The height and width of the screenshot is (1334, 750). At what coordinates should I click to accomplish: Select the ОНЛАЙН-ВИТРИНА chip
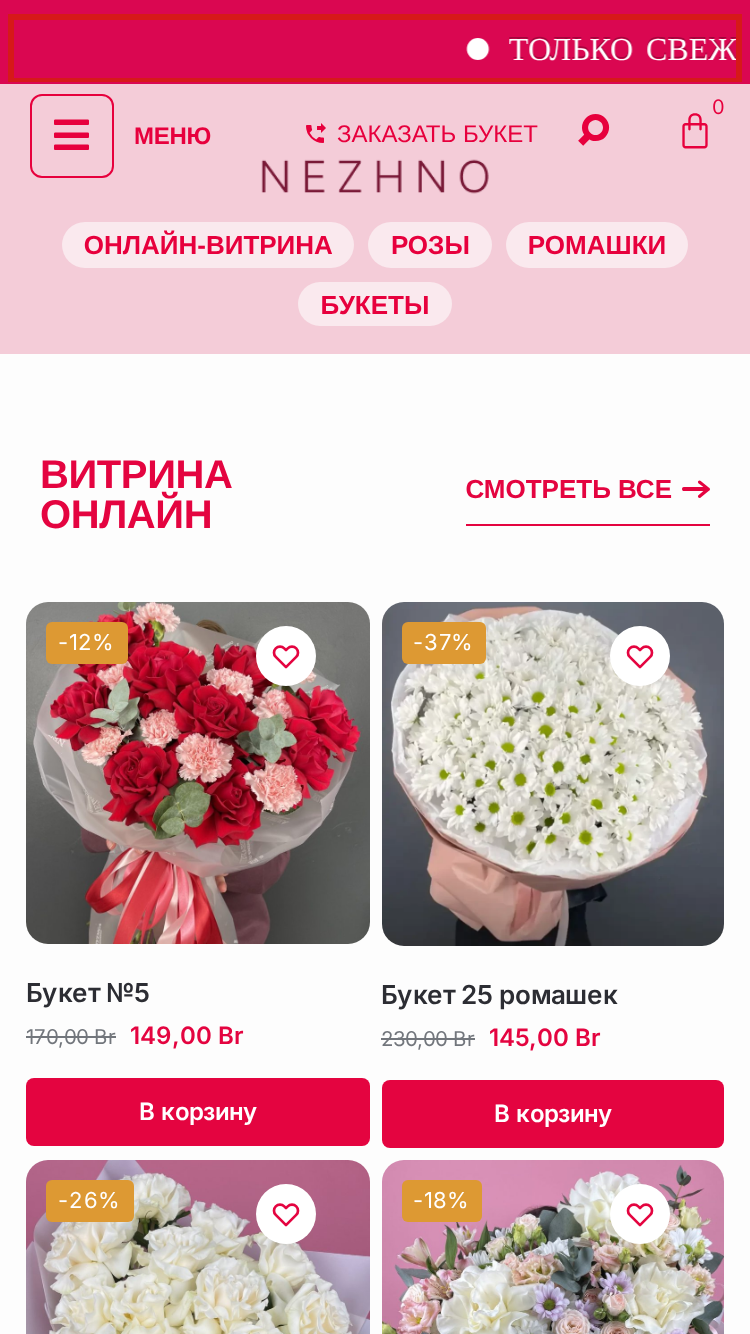pyautogui.click(x=208, y=245)
